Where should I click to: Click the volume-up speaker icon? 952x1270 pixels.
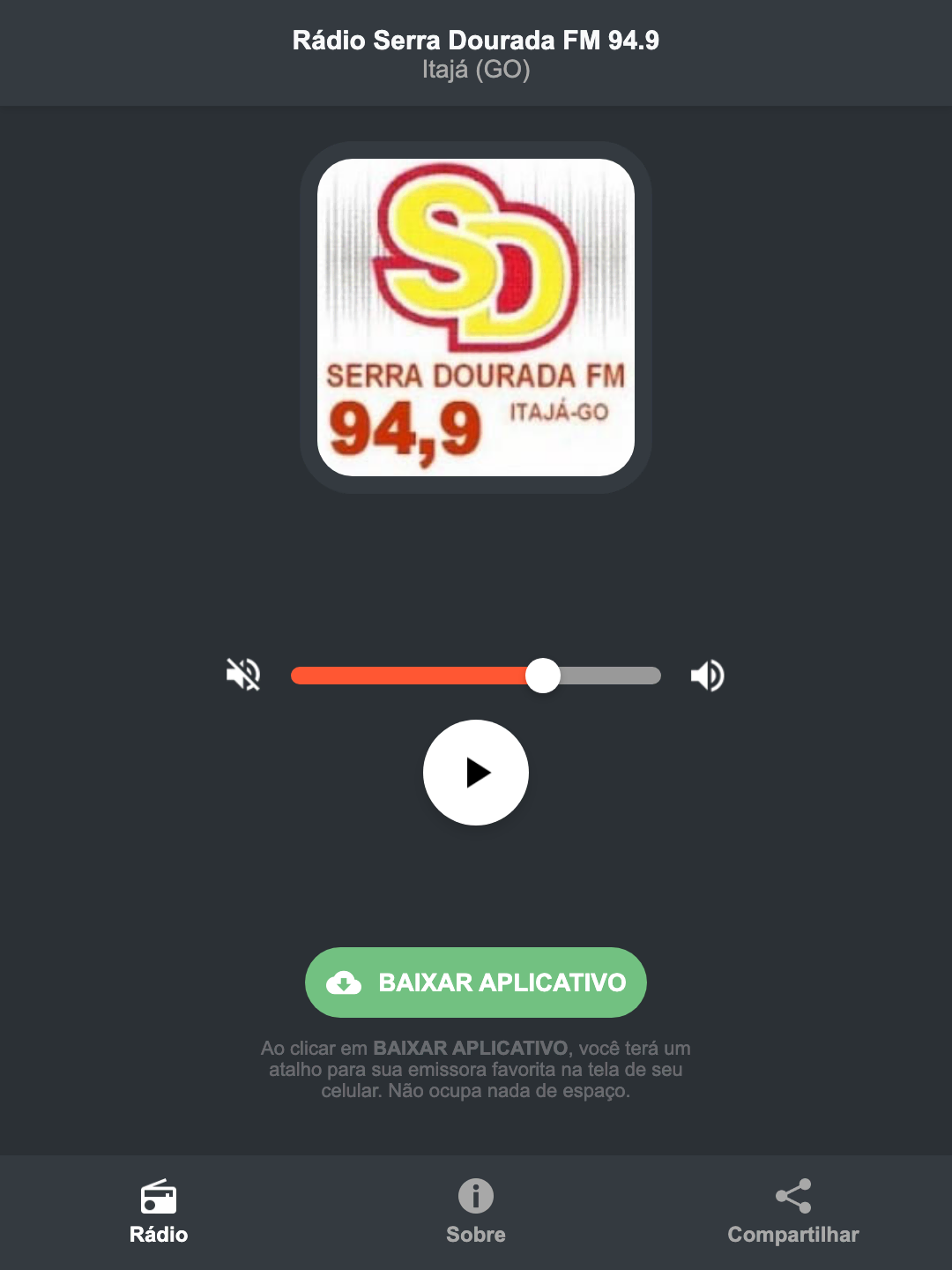[706, 675]
